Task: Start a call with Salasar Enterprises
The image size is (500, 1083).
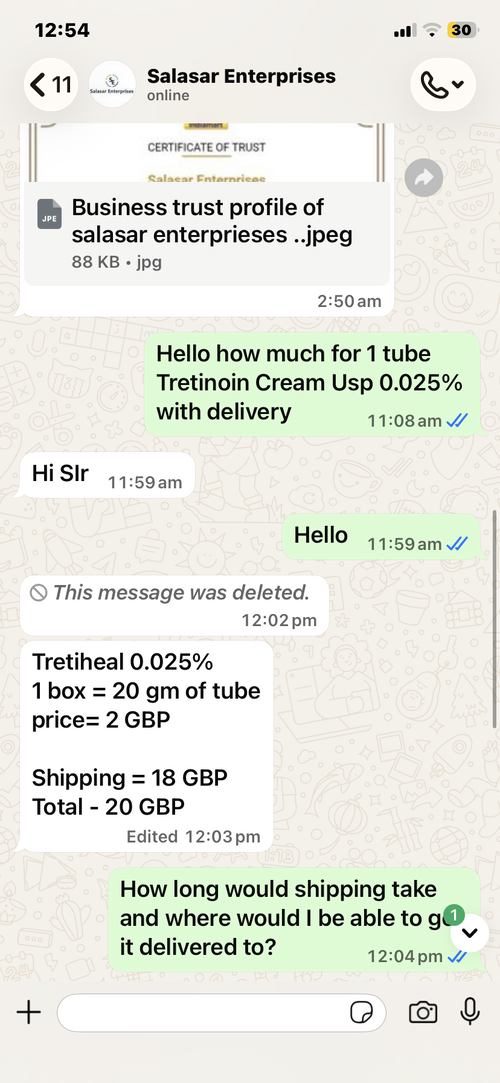Action: tap(443, 85)
